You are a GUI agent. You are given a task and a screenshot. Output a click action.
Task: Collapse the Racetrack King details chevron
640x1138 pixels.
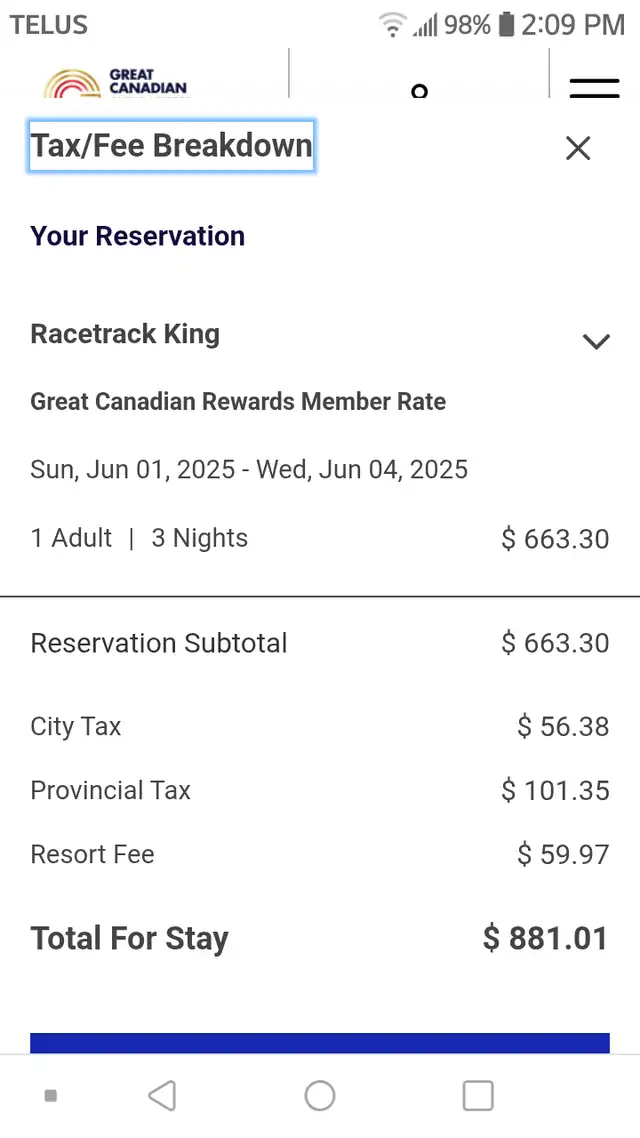tap(596, 341)
